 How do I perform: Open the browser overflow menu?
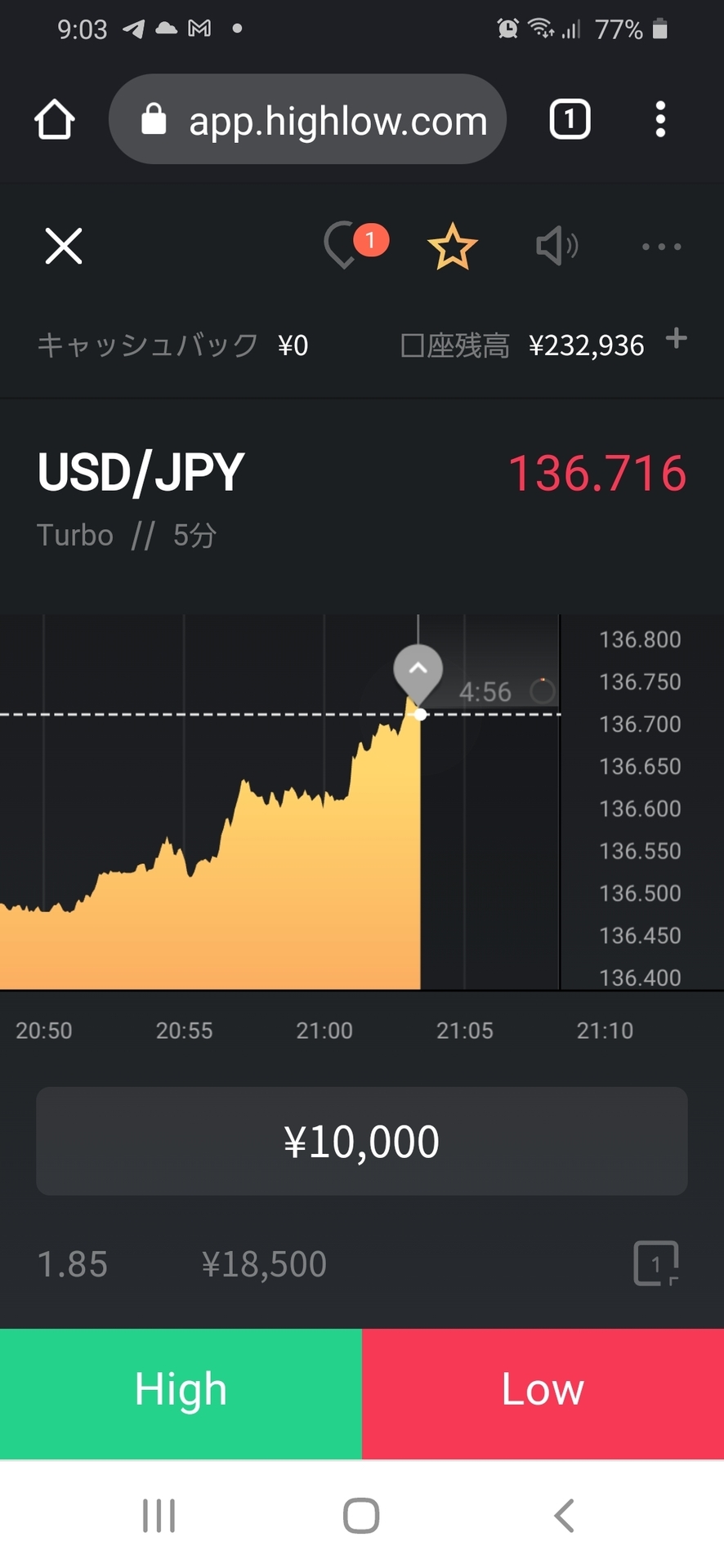[x=660, y=120]
